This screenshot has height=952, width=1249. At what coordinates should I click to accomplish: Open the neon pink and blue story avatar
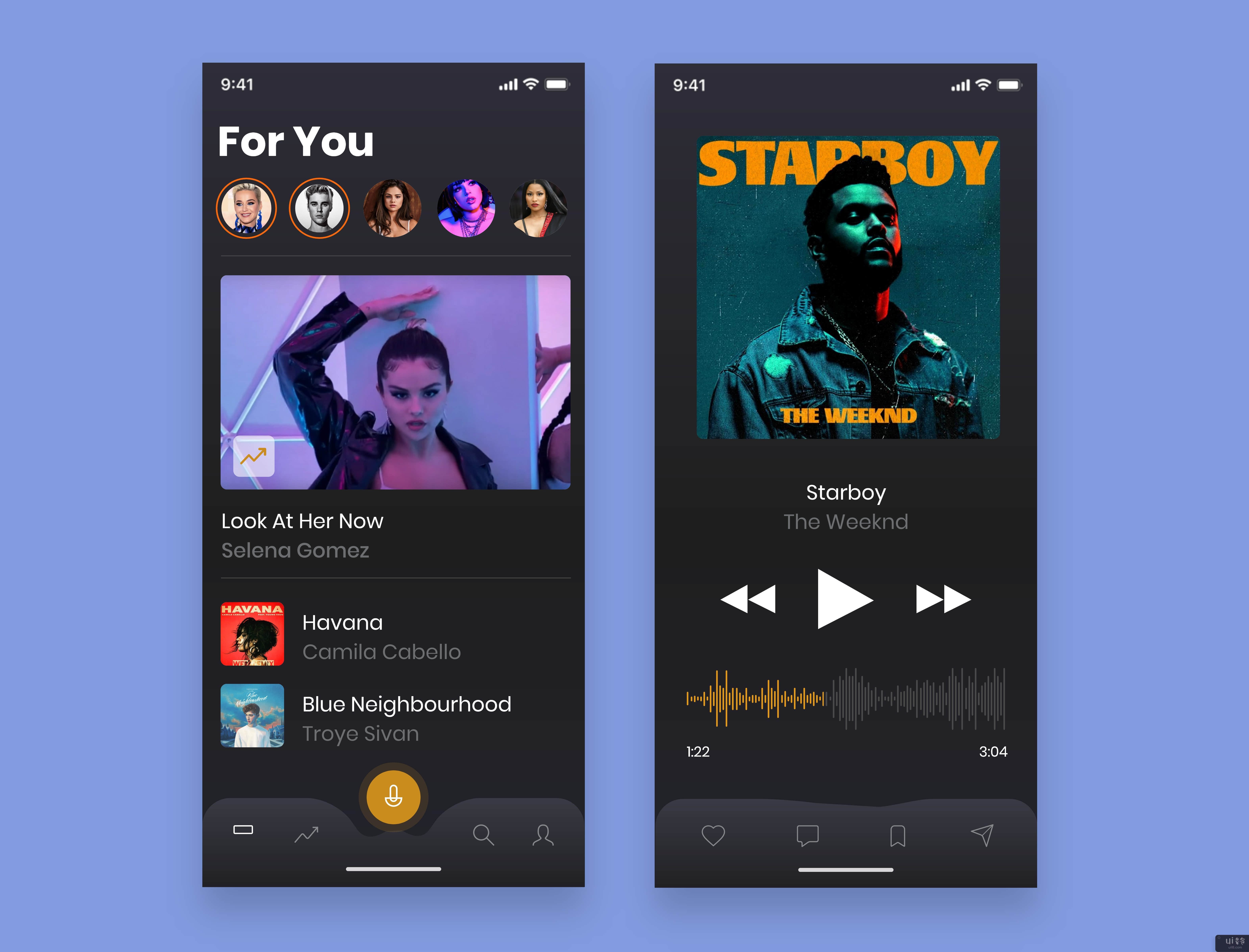[x=466, y=208]
